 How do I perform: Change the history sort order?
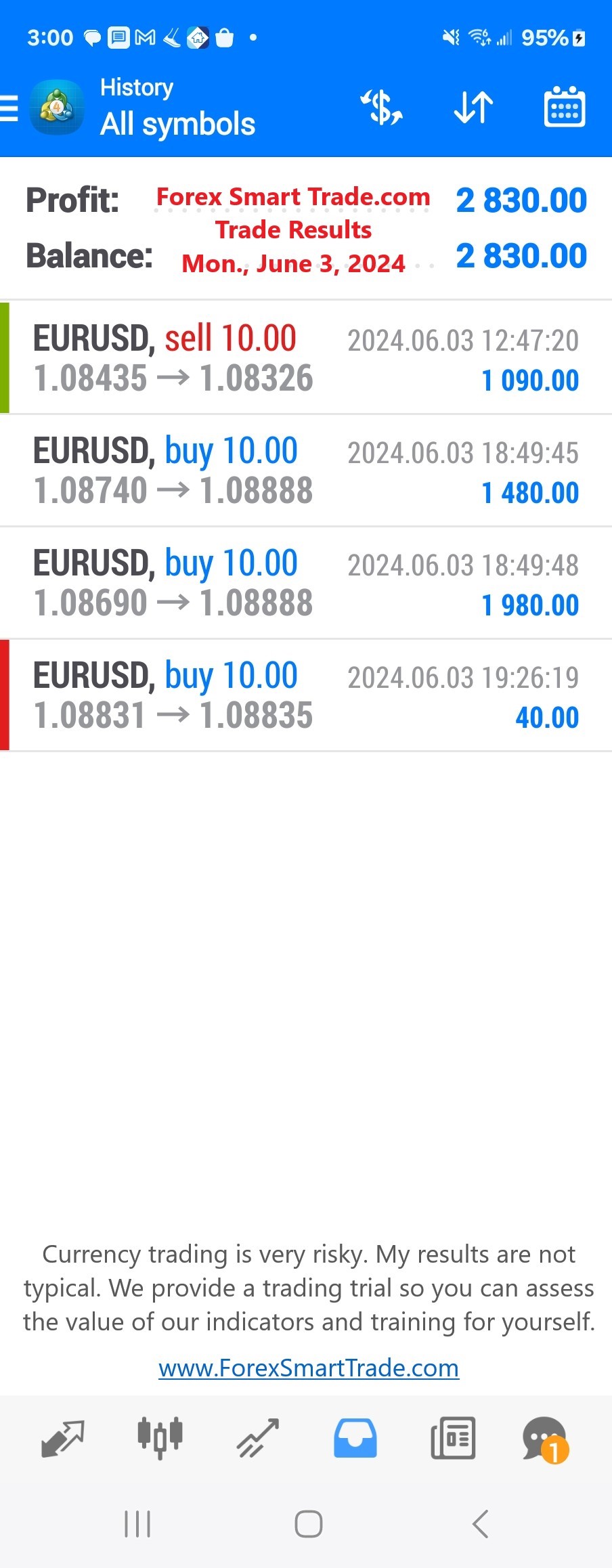pyautogui.click(x=473, y=108)
